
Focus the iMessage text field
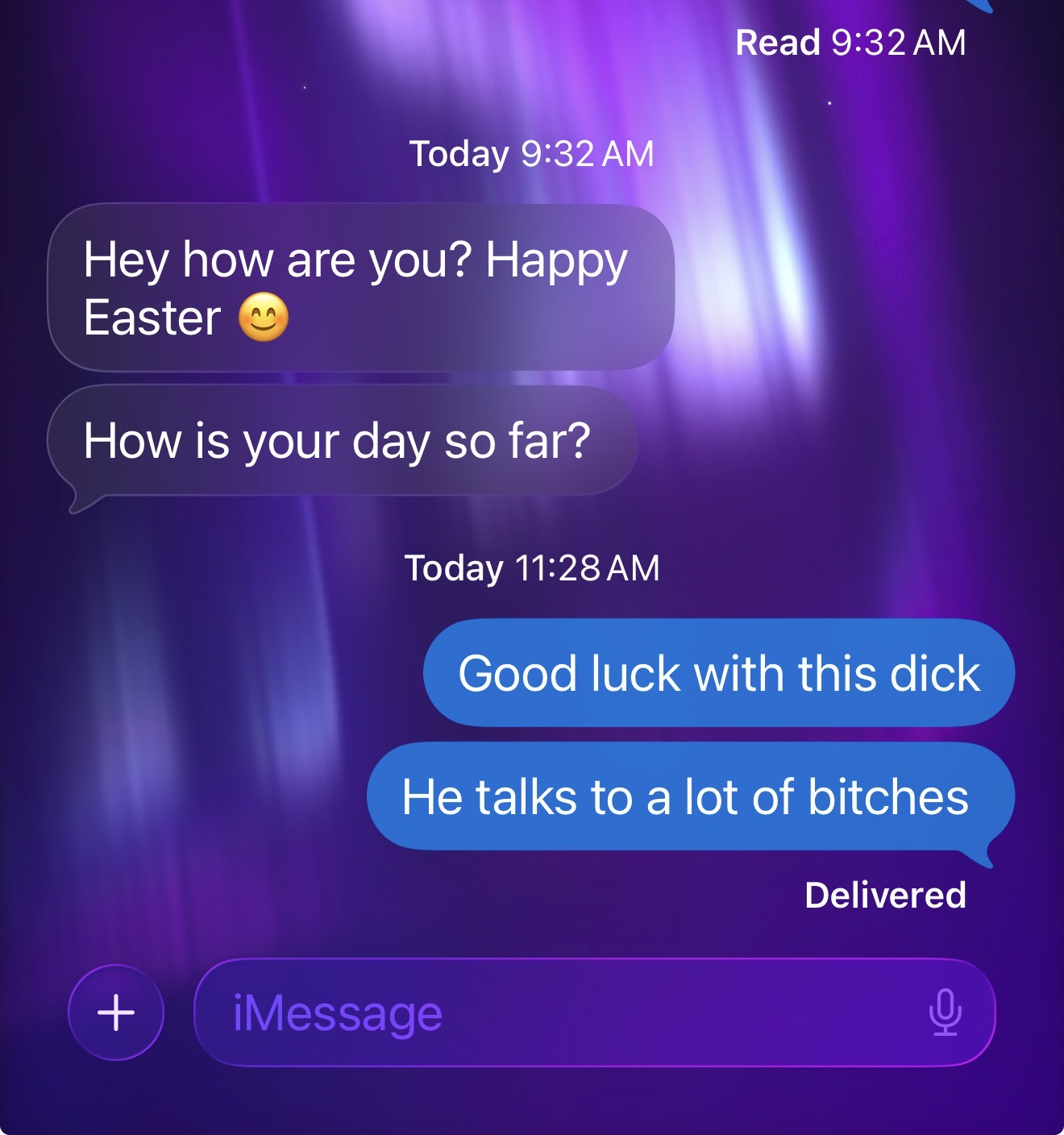548,1012
